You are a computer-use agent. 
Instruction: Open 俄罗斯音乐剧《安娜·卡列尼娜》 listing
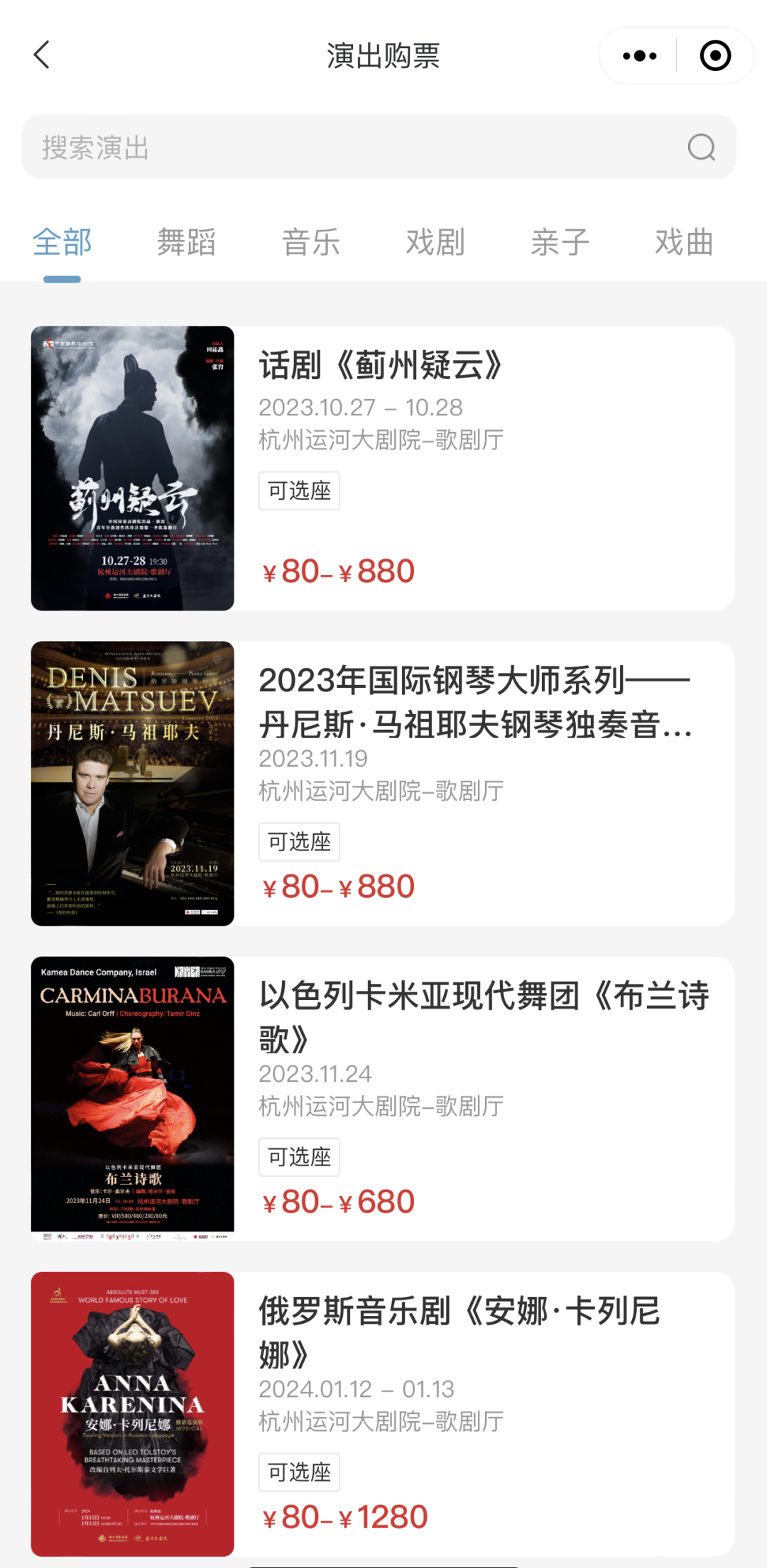pyautogui.click(x=383, y=1414)
